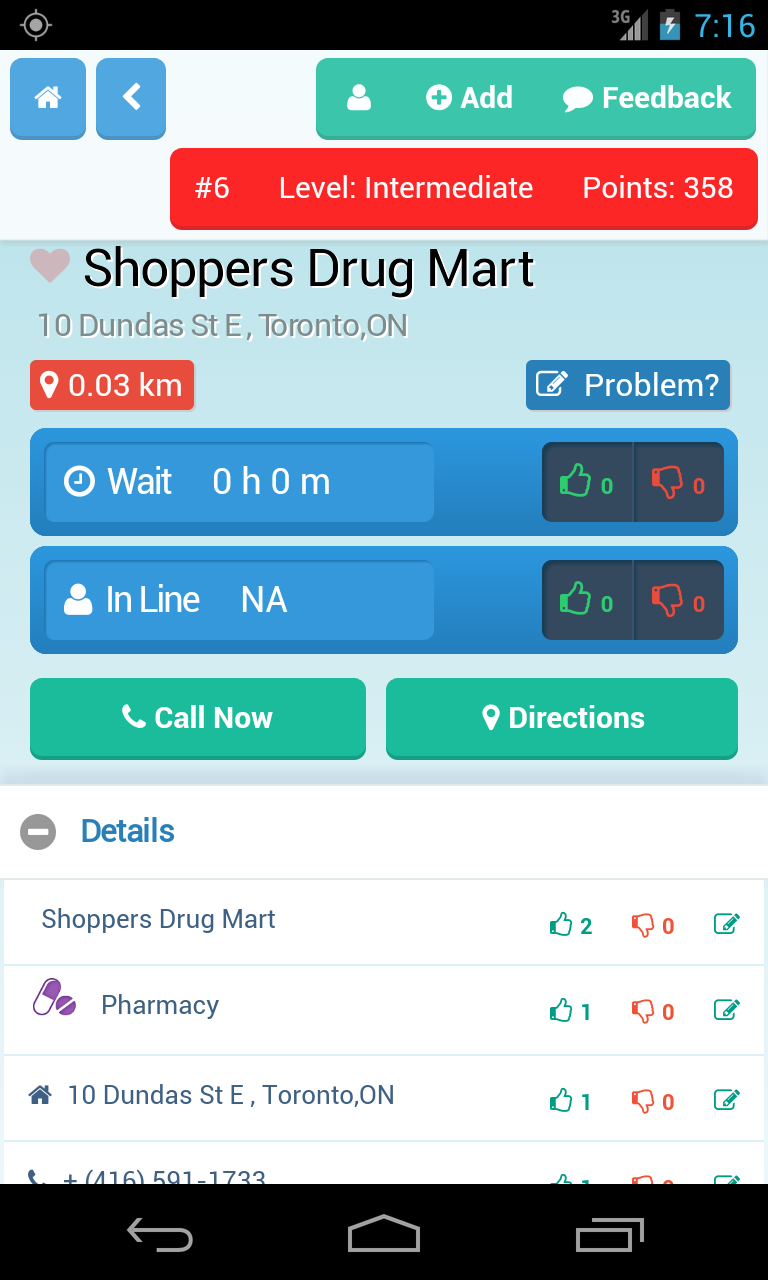Thumbs down the Wait time
The height and width of the screenshot is (1280, 768).
click(678, 482)
